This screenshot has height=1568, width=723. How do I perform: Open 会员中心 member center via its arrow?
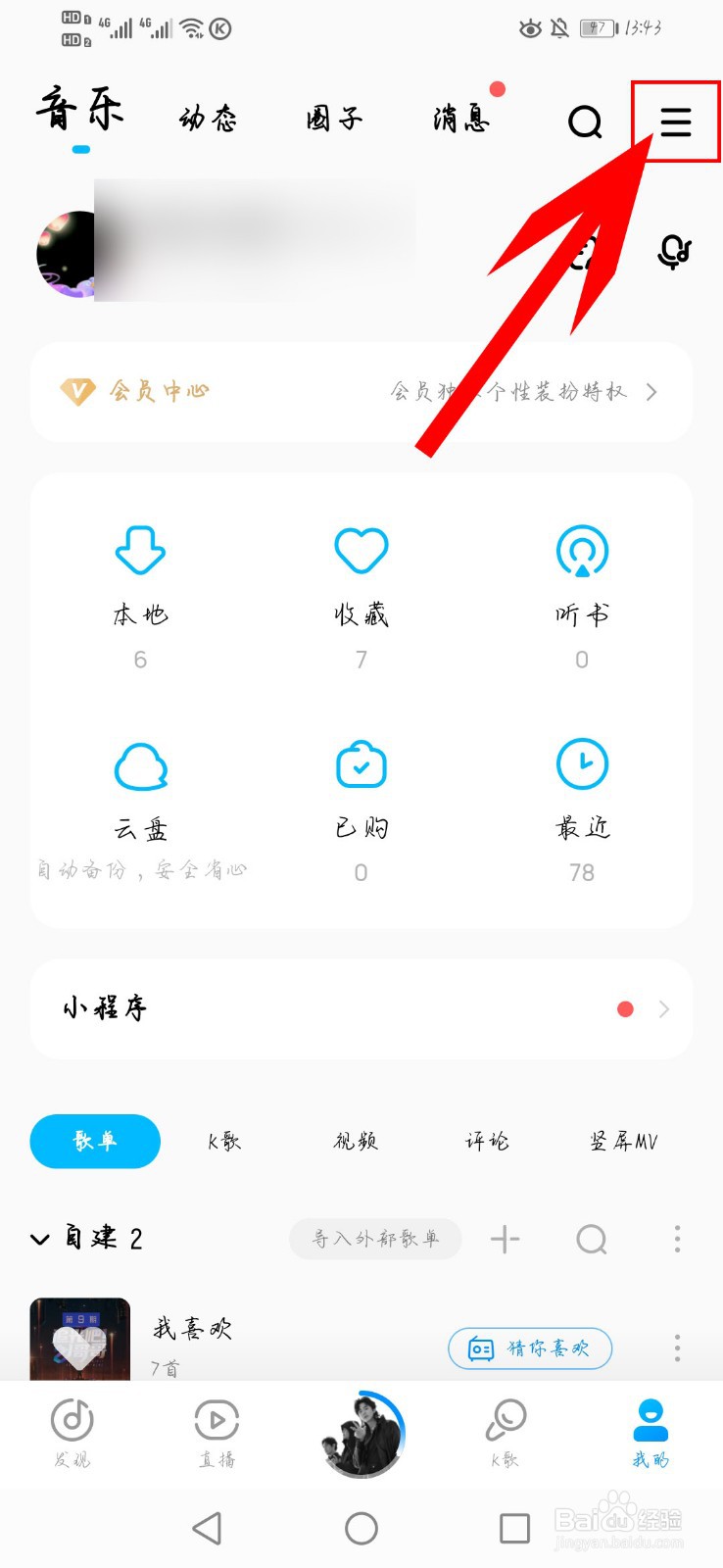[x=651, y=392]
